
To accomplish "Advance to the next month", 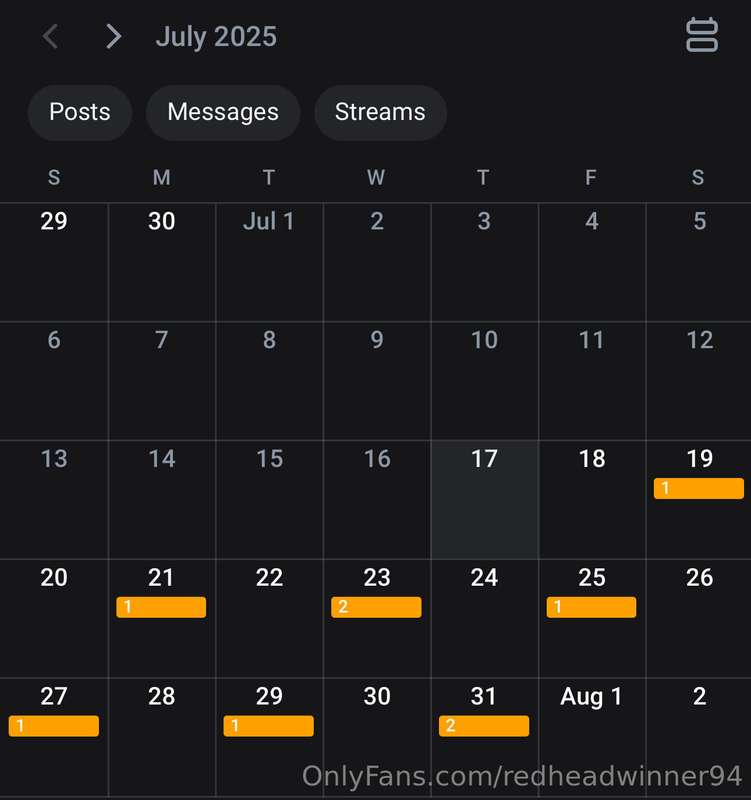I will tap(114, 37).
